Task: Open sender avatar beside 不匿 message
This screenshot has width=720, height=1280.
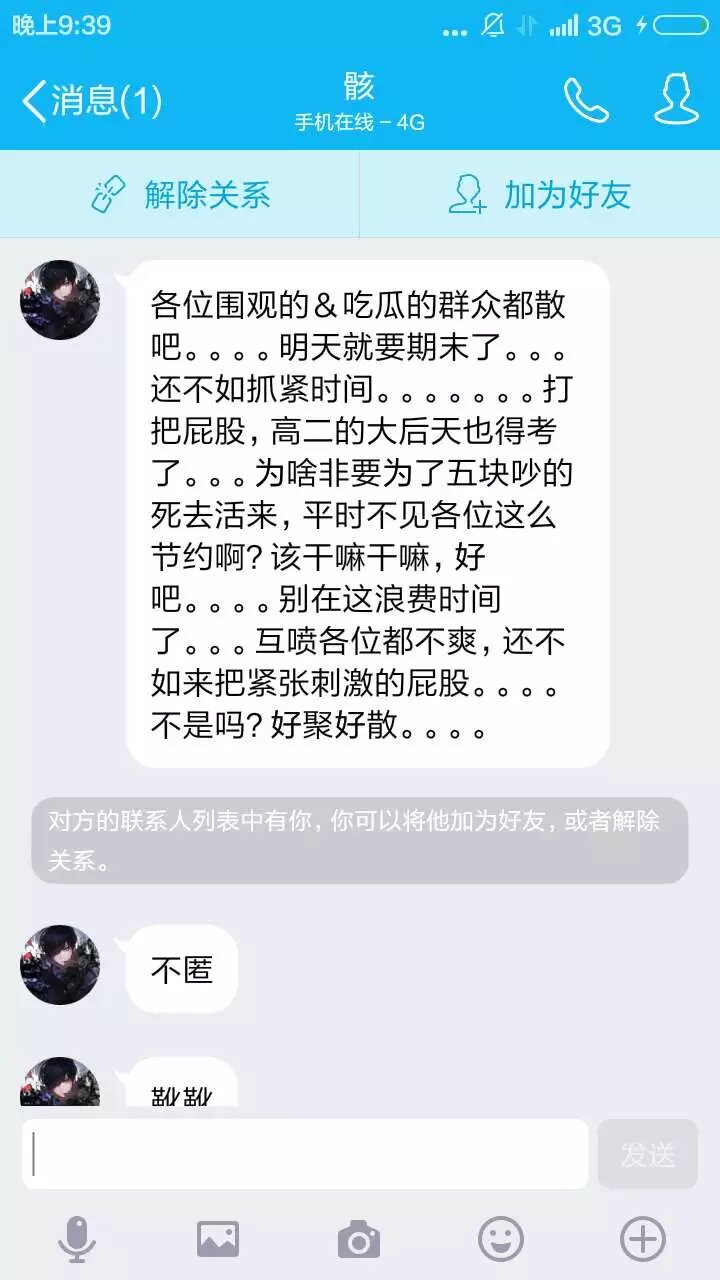Action: tap(60, 965)
